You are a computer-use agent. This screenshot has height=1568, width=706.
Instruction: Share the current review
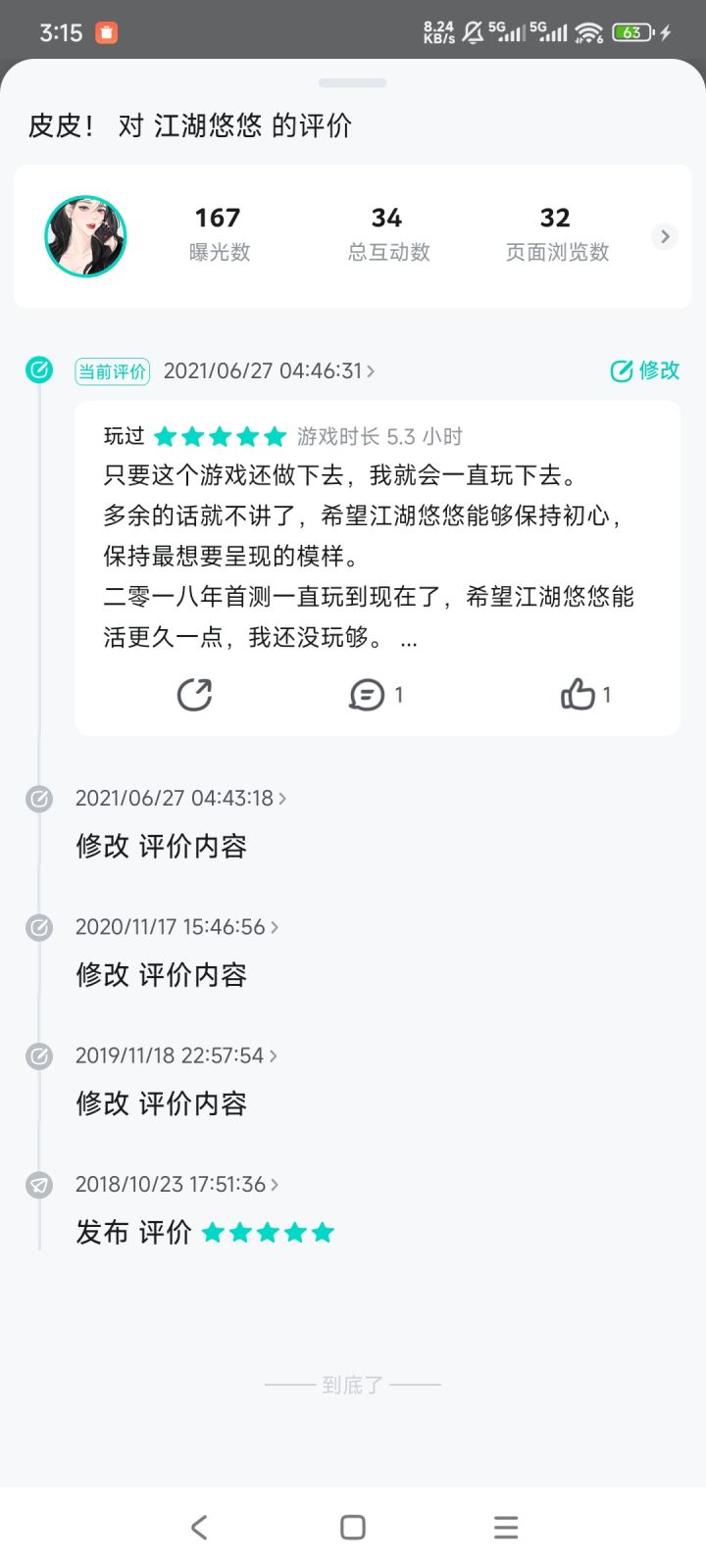(x=194, y=695)
